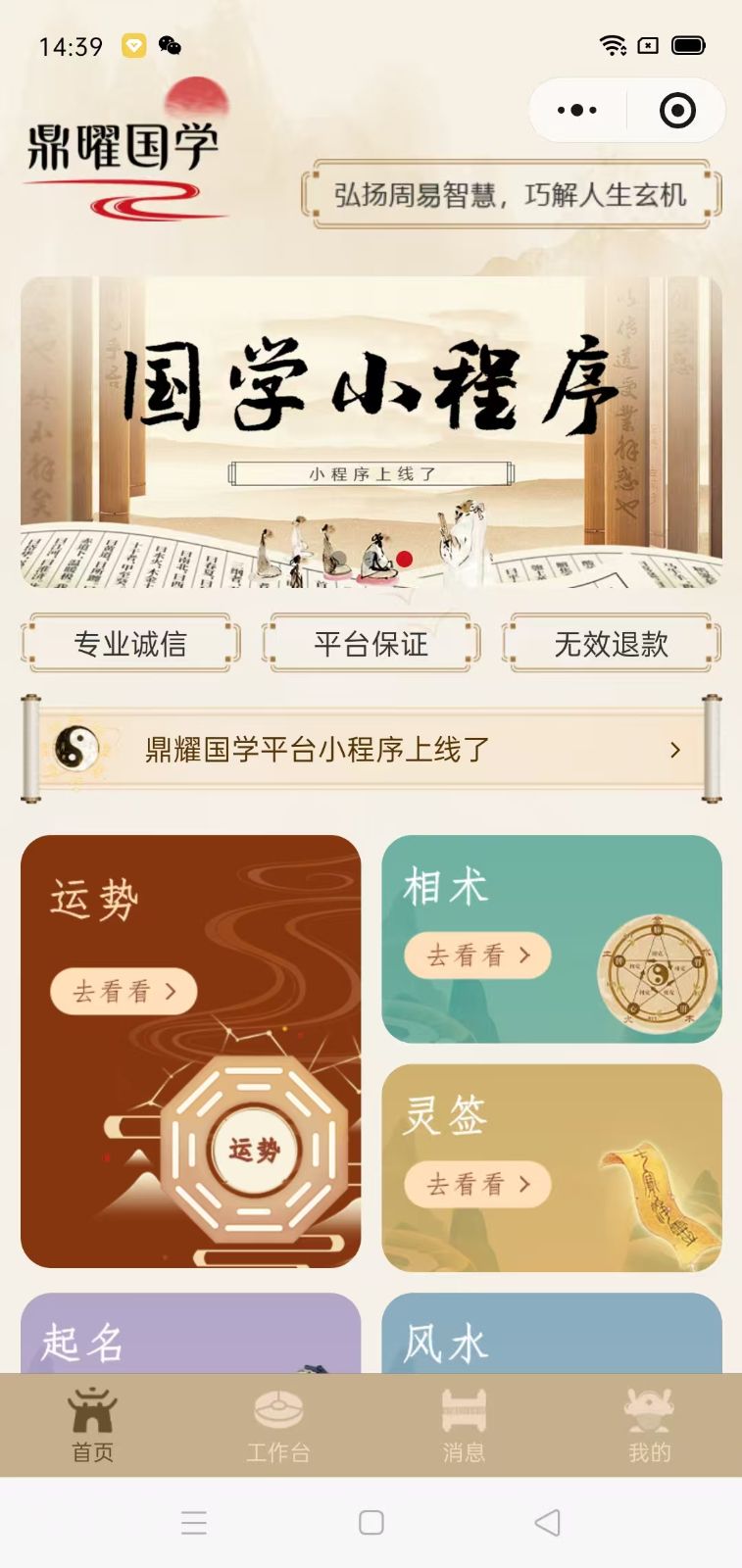The height and width of the screenshot is (1568, 742).
Task: Switch to the 工作台 tab
Action: click(x=278, y=1426)
